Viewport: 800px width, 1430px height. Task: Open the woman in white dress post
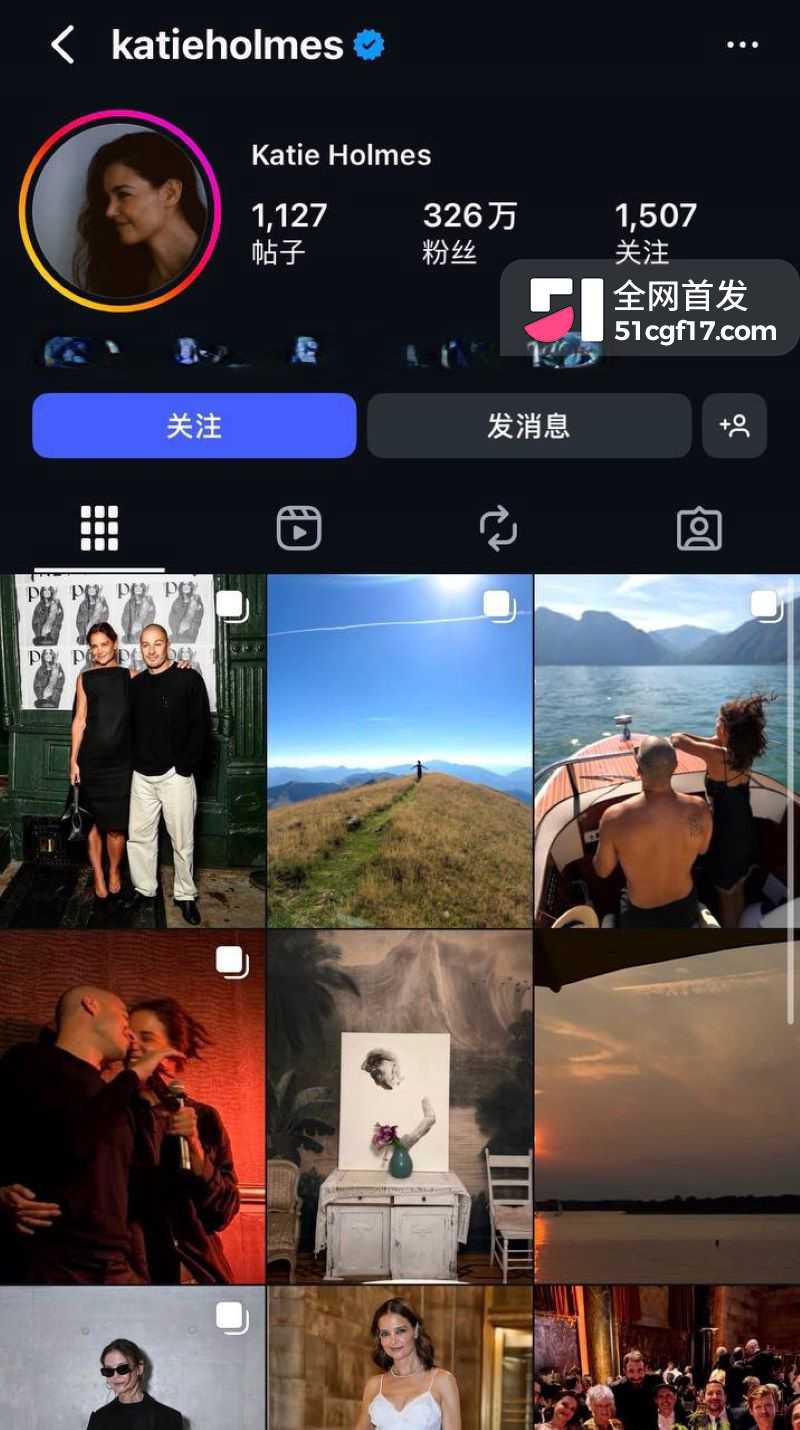pyautogui.click(x=400, y=1358)
